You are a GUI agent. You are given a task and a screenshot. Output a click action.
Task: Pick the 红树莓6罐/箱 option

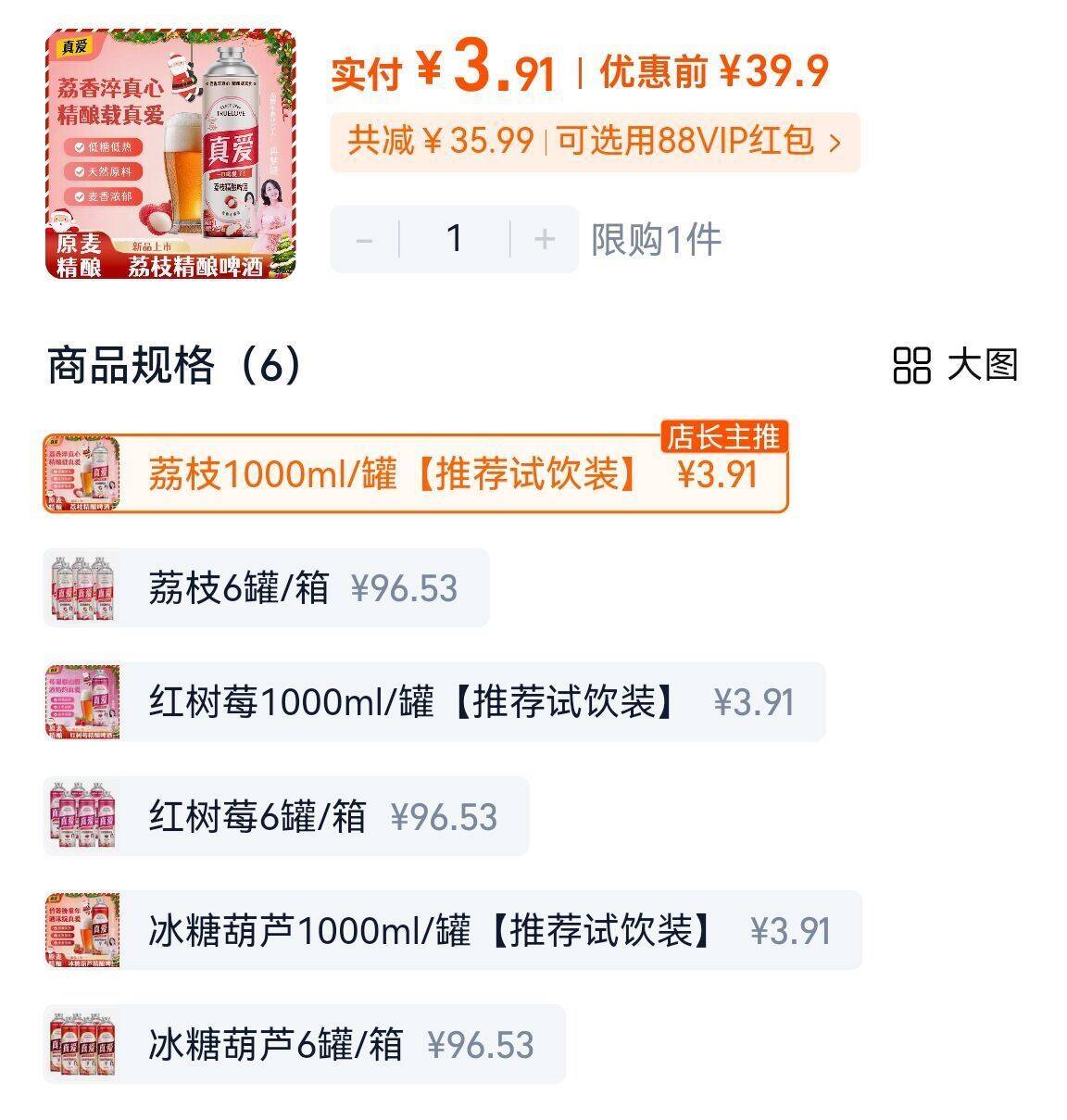286,816
